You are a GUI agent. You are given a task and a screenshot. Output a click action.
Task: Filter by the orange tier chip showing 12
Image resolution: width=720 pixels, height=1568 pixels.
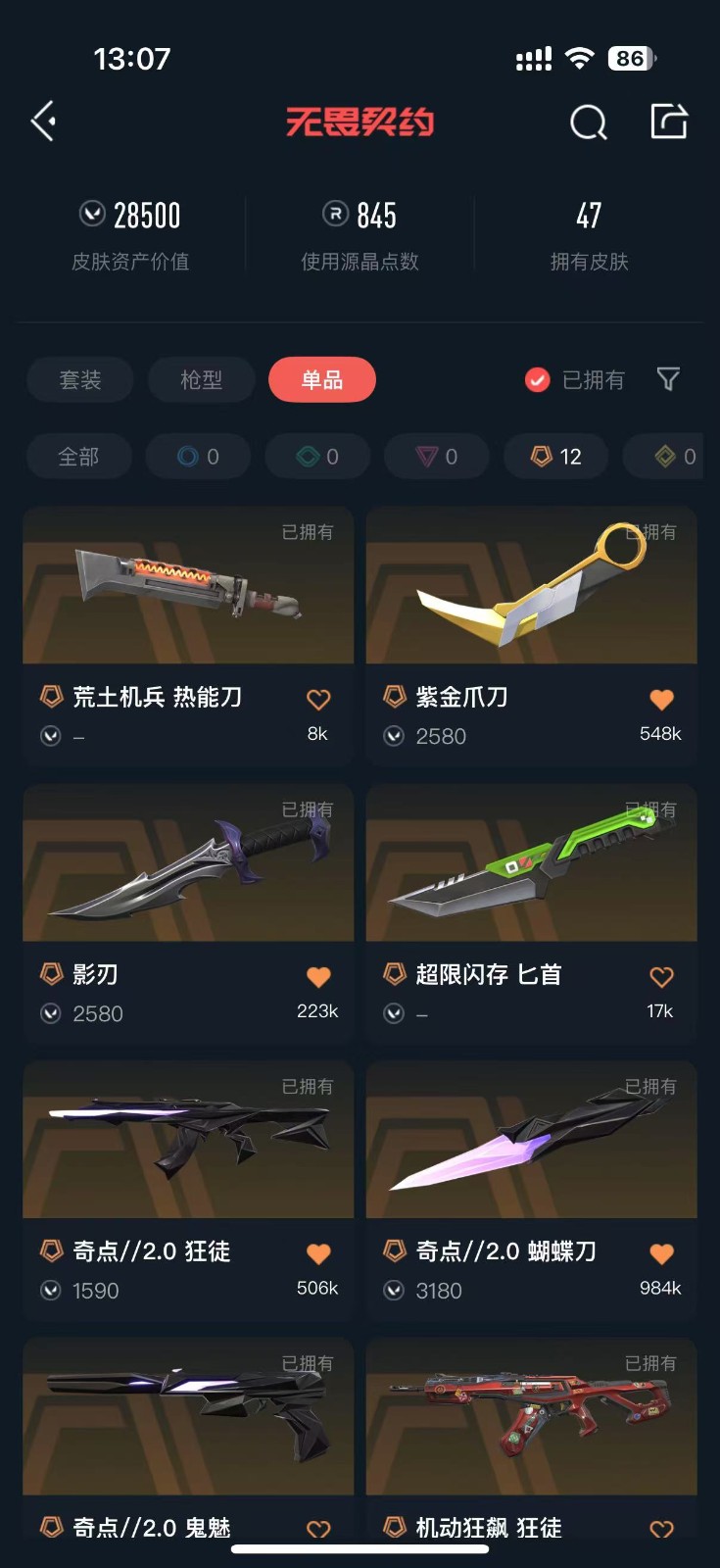(555, 457)
